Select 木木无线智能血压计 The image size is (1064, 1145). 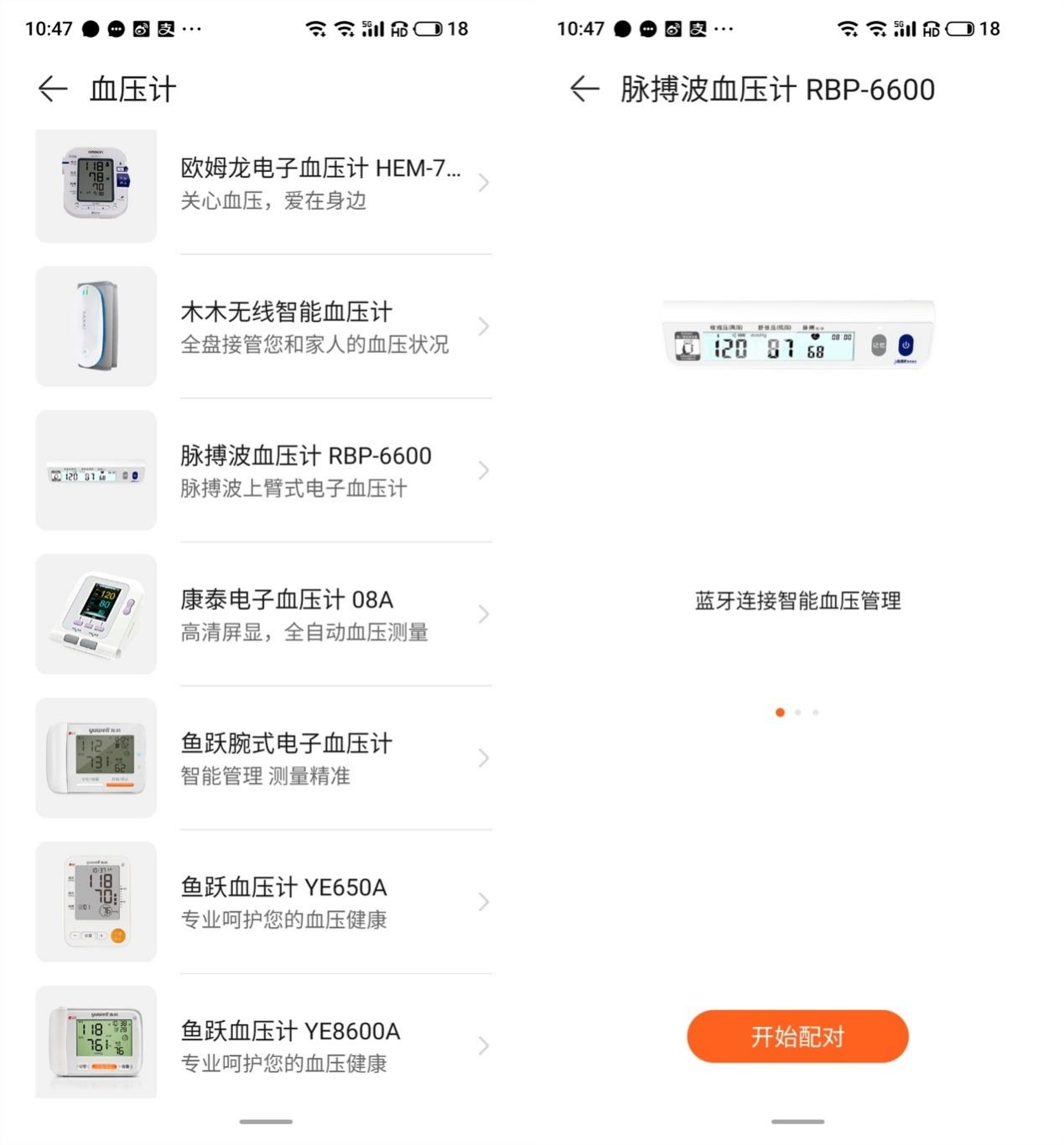319,327
